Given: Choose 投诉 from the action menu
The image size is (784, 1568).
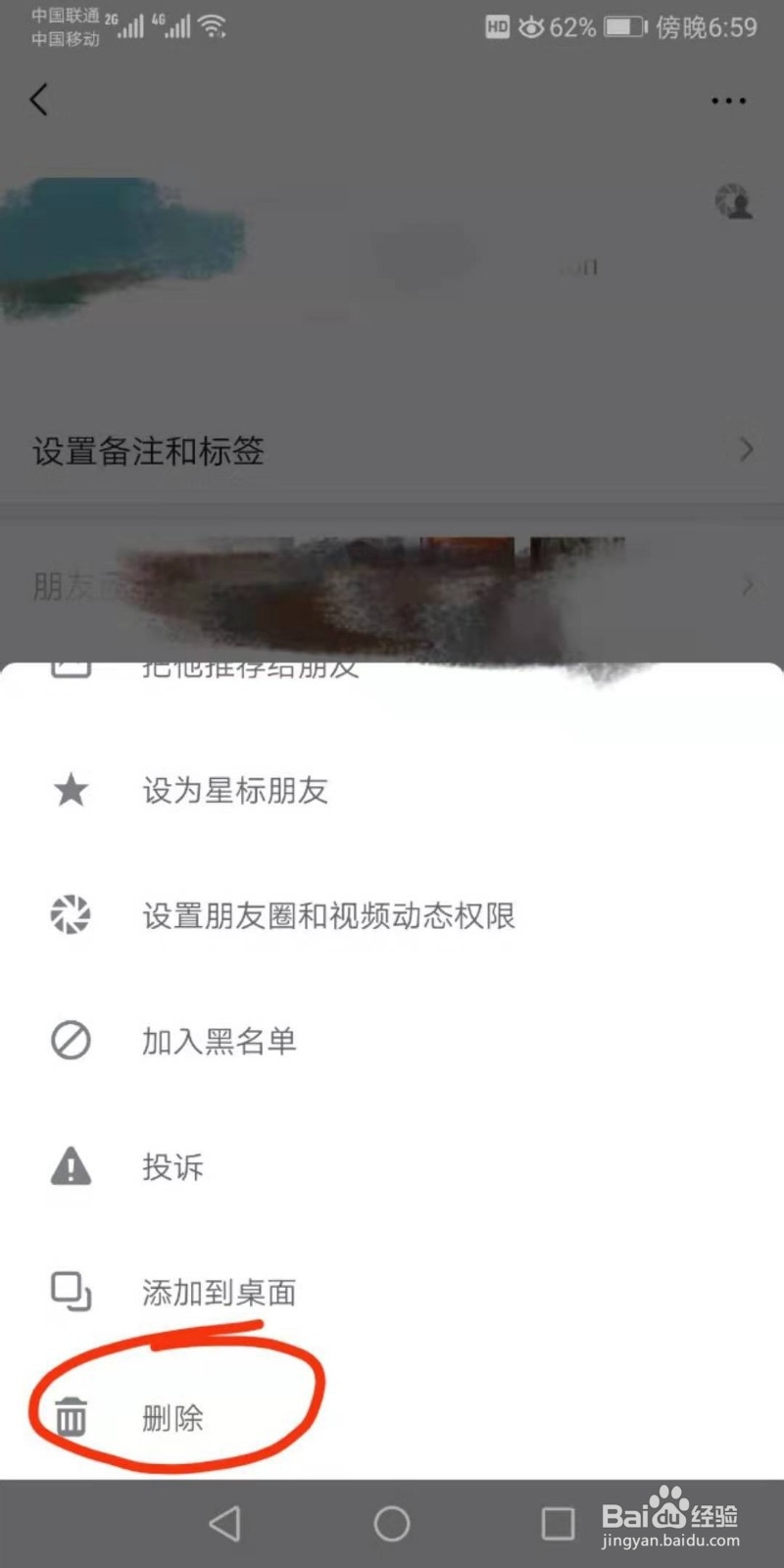Looking at the screenshot, I should click(x=172, y=1166).
